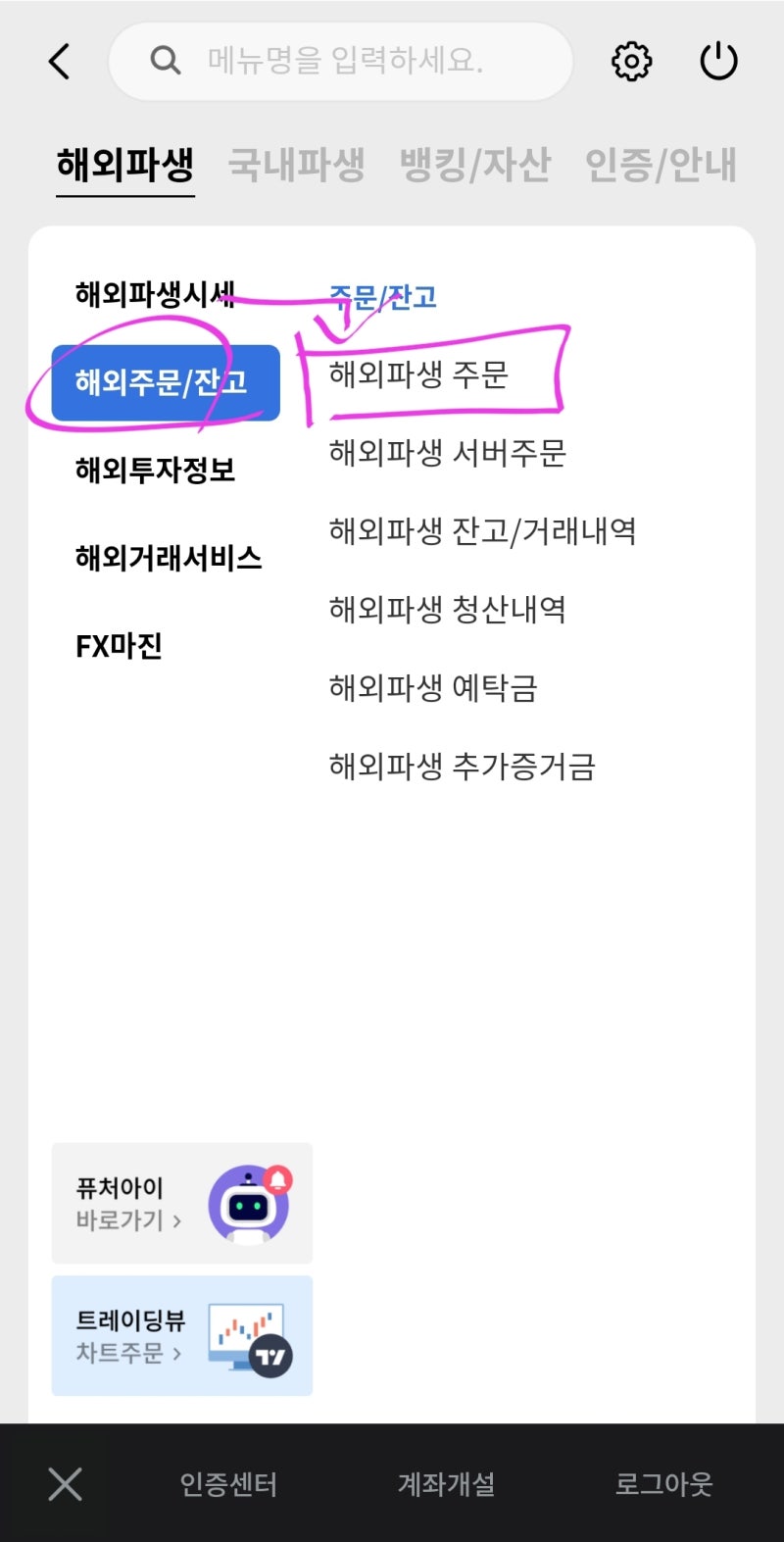Open the 인증/안내 tab
The image size is (784, 1542).
661,165
